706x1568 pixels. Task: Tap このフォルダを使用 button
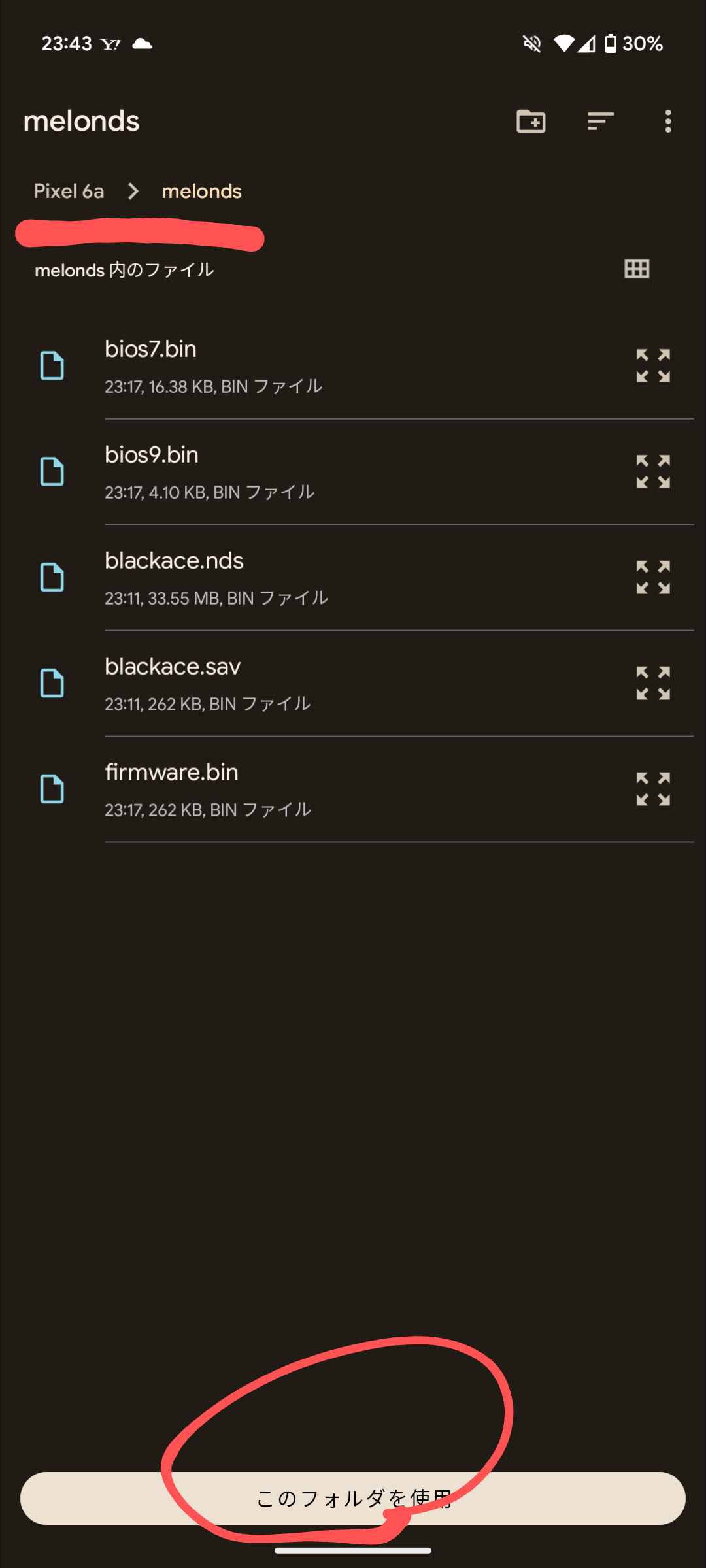click(353, 1498)
